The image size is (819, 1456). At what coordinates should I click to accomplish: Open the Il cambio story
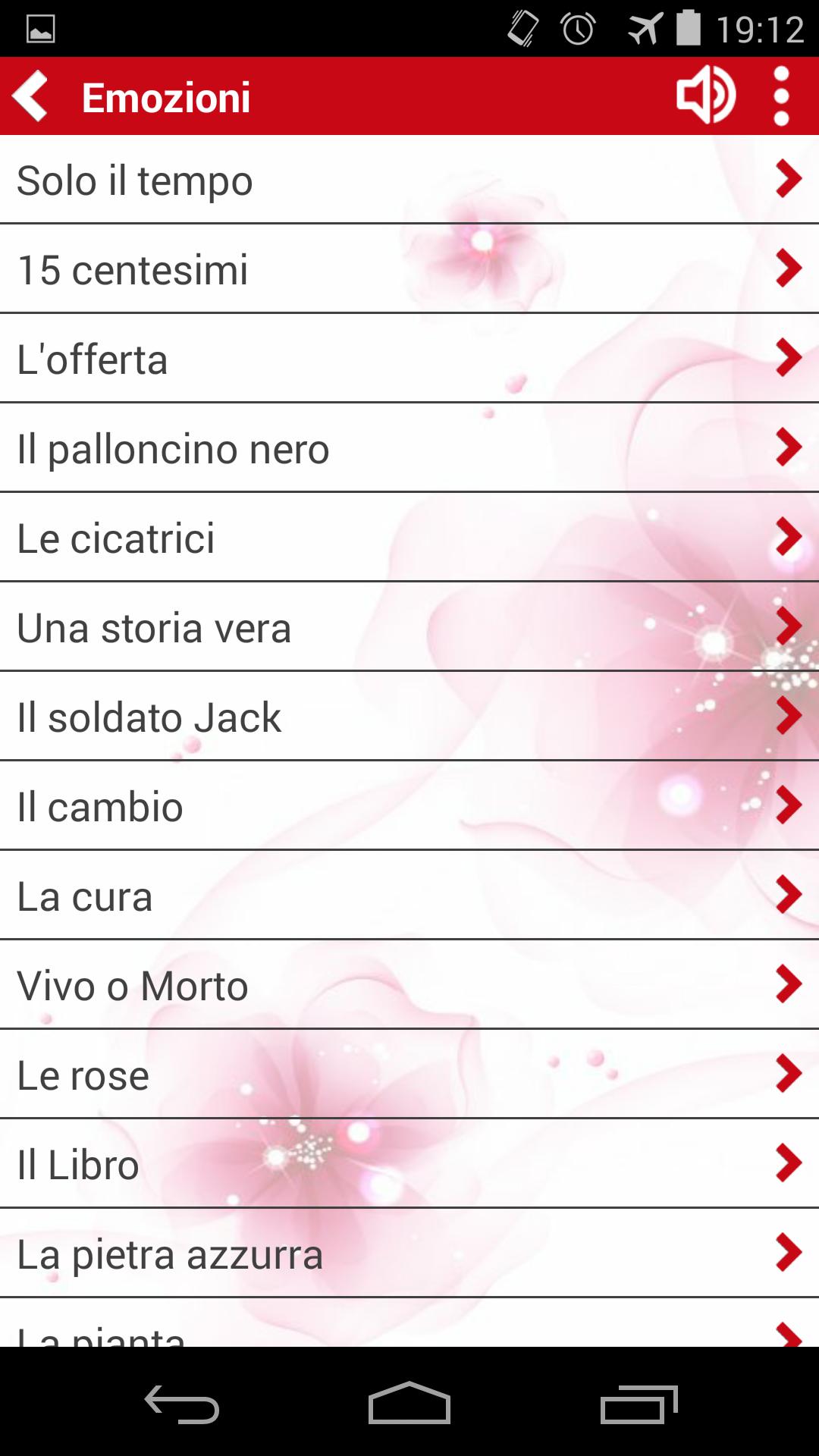[x=409, y=806]
